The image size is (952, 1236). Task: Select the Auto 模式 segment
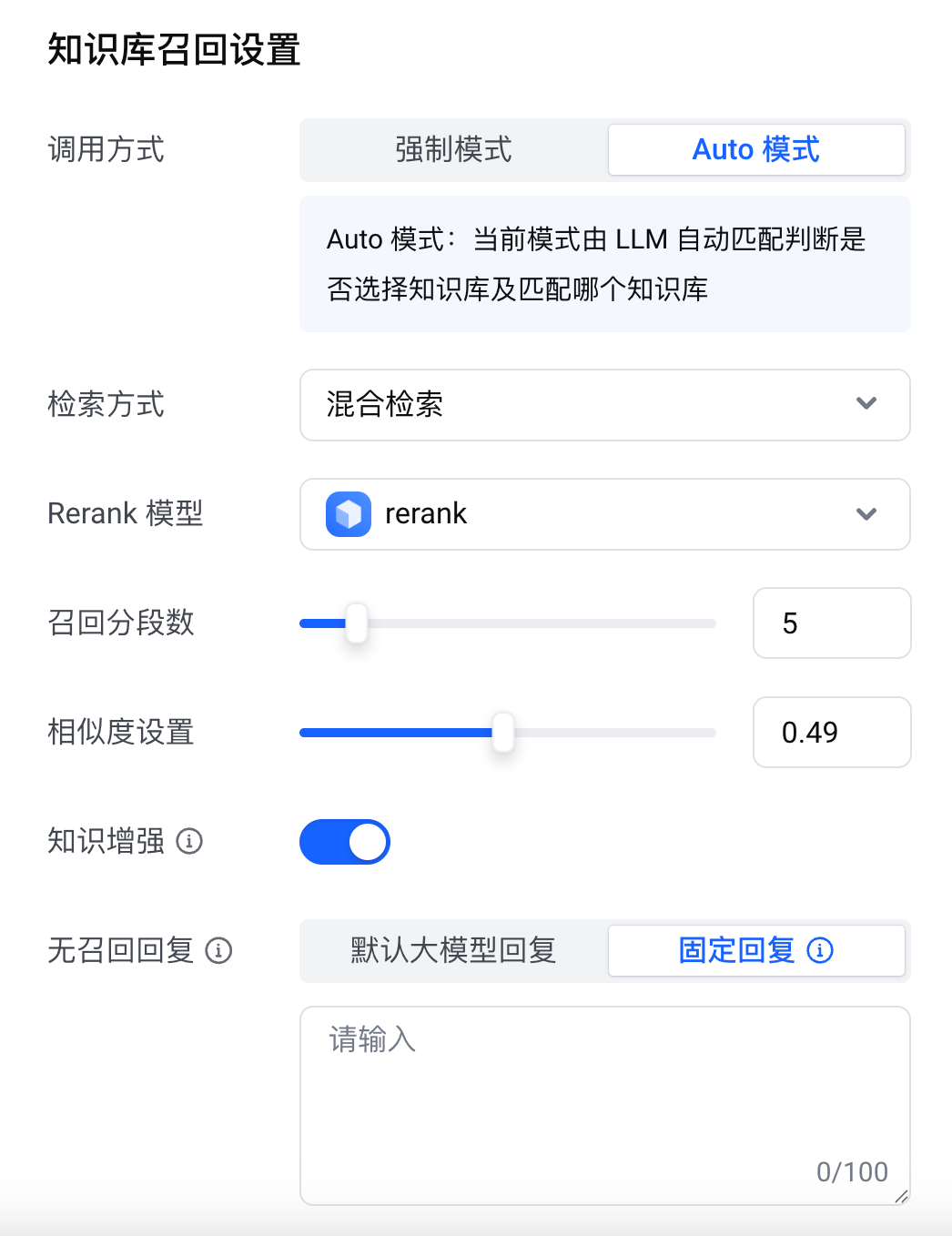tap(755, 150)
